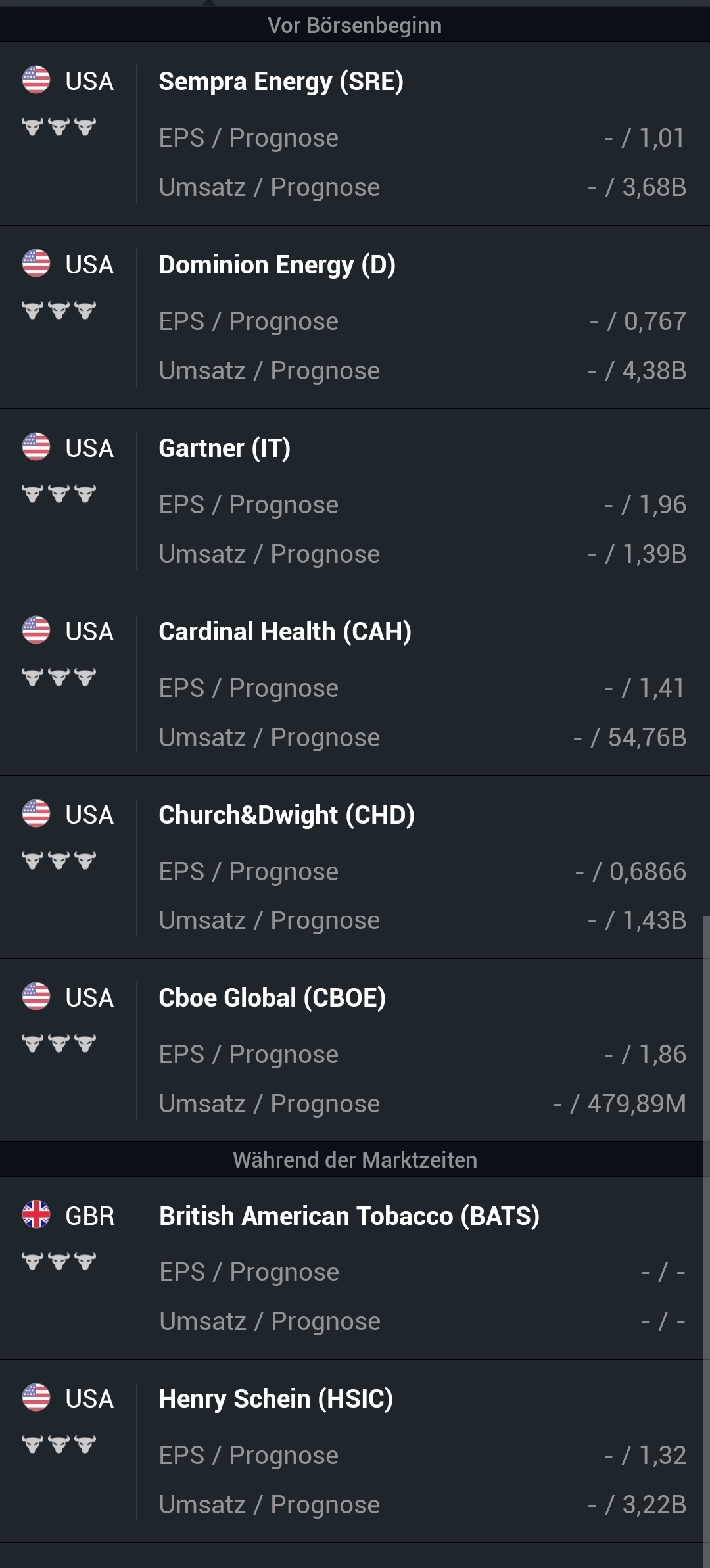Click the USA flag next to Cardinal Health
Image resolution: width=710 pixels, height=1568 pixels.
coord(37,630)
